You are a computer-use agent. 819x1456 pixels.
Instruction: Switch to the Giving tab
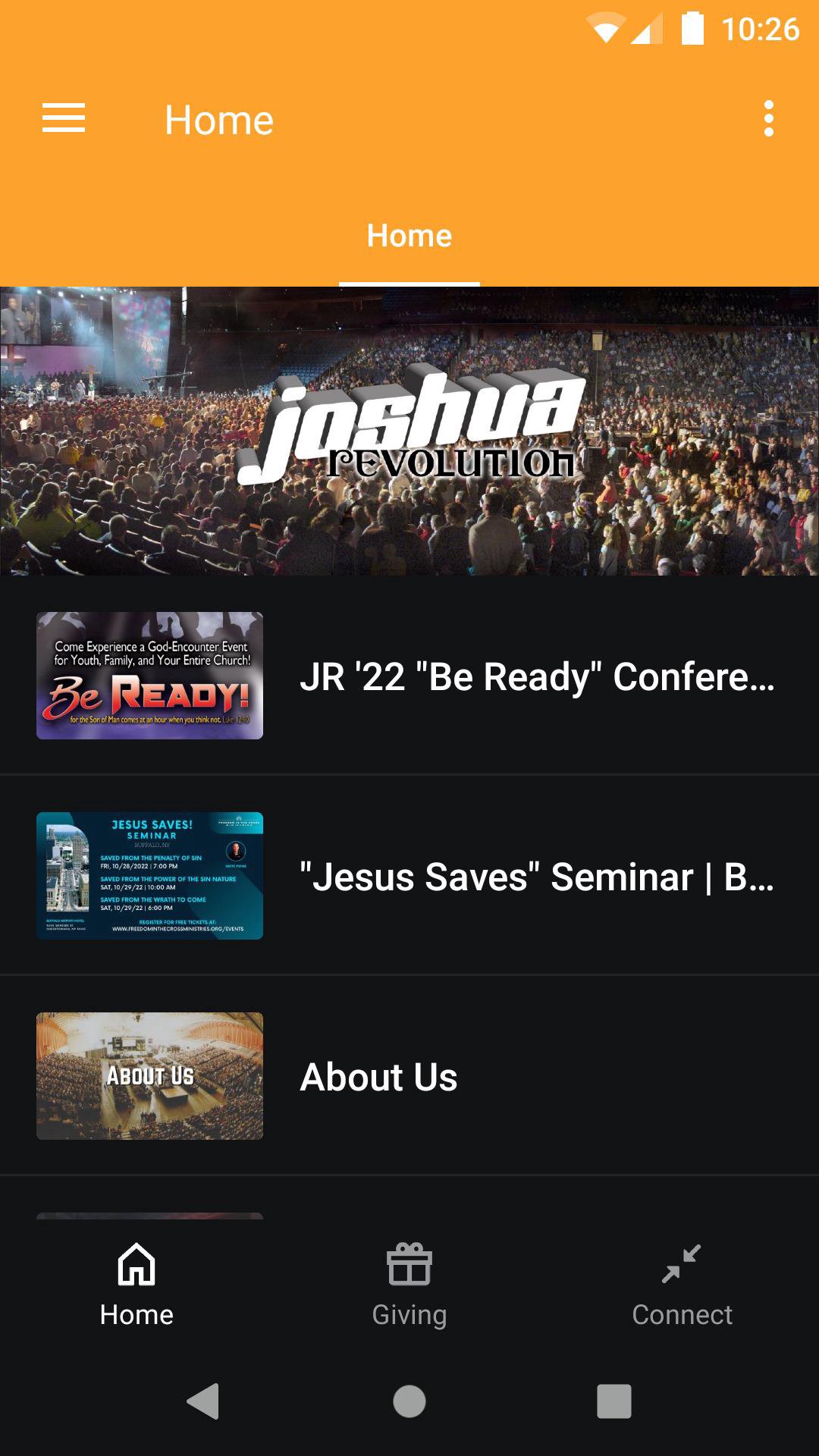409,1285
